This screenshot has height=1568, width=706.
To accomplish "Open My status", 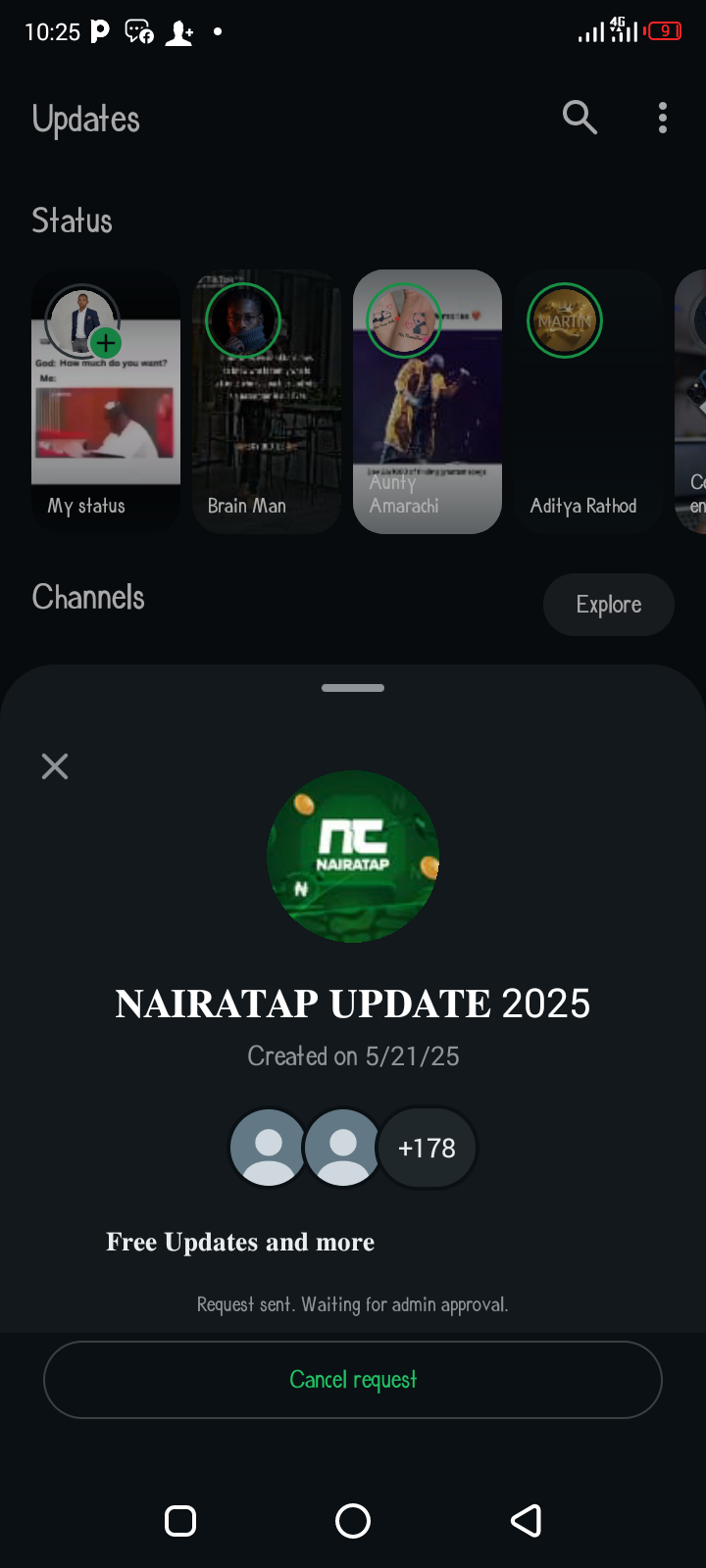I will (x=106, y=402).
